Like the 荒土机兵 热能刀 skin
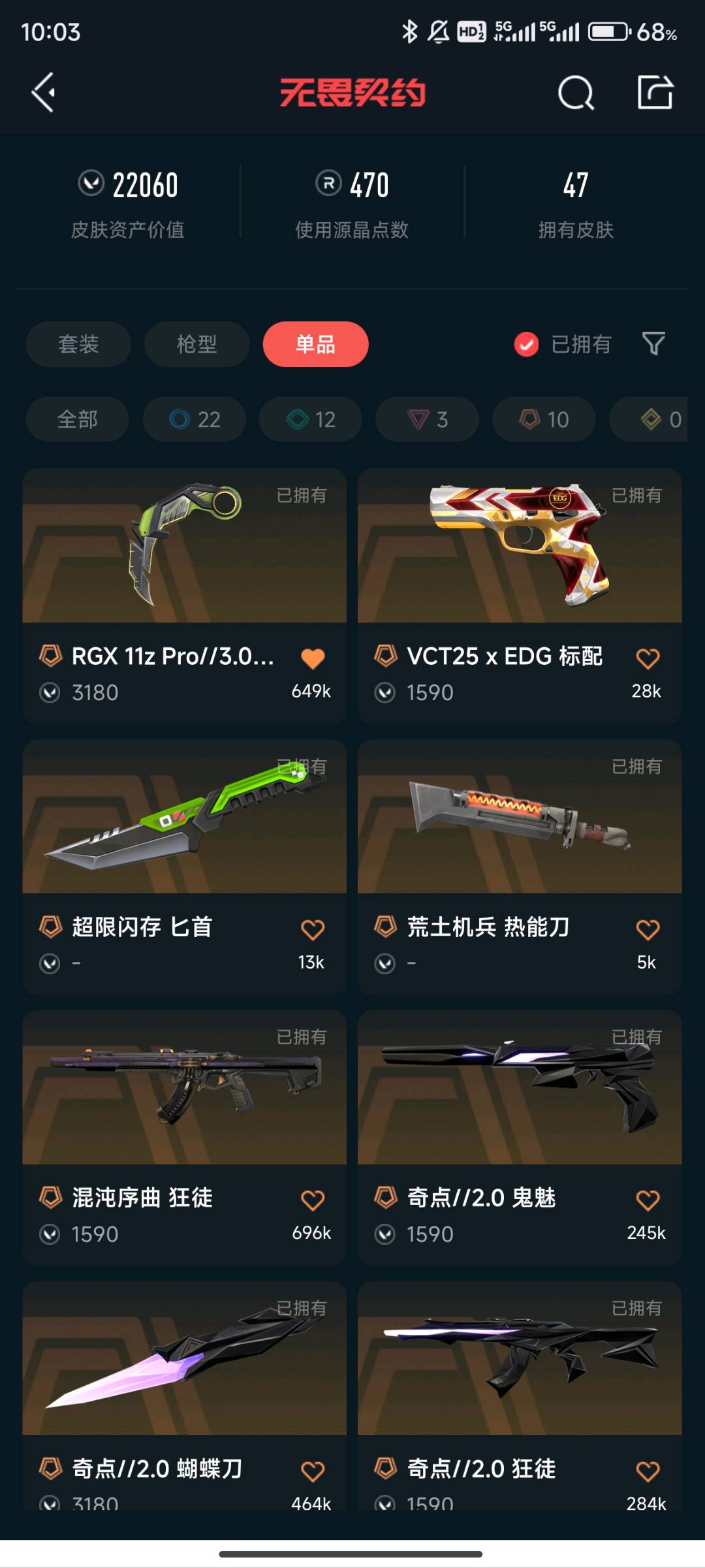Screen dimensions: 705x1568 click(648, 929)
